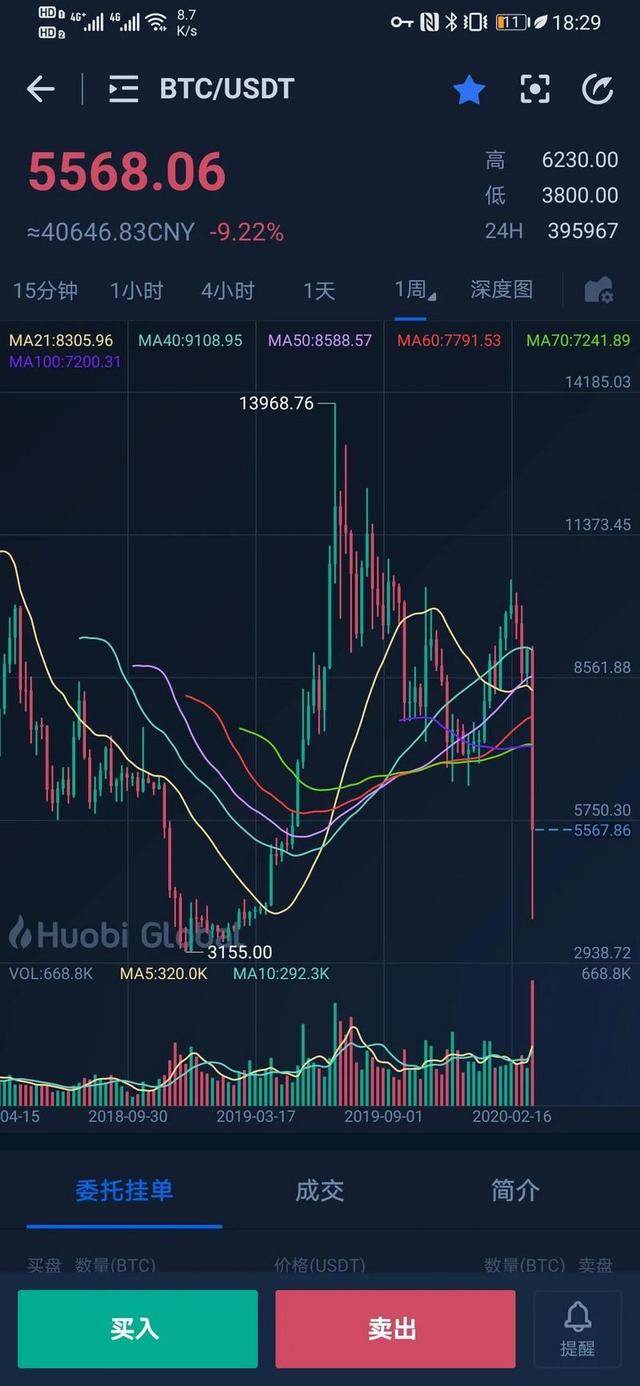Switch chart to 15分钟 interval
The width and height of the screenshot is (640, 1386).
(45, 291)
